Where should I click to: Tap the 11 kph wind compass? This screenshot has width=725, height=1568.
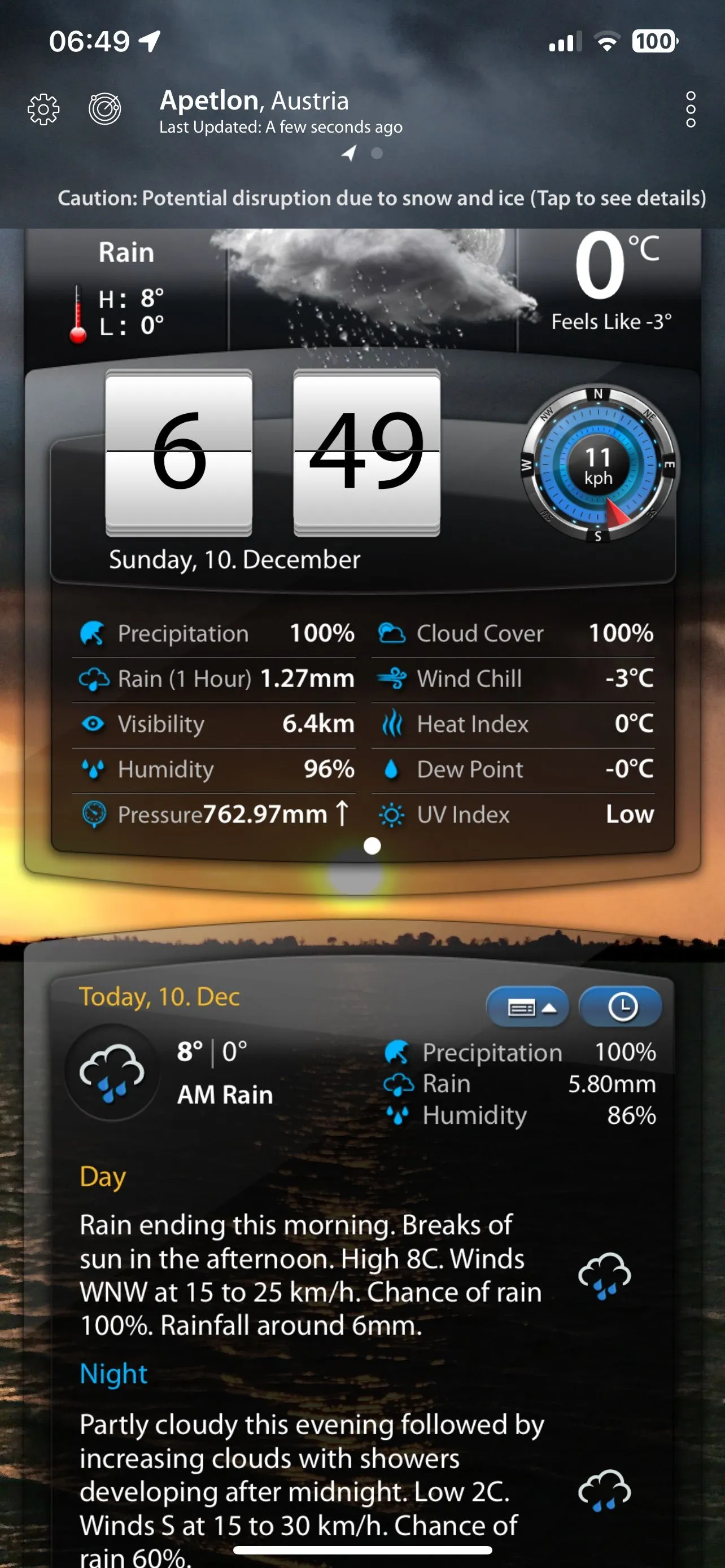click(x=599, y=466)
